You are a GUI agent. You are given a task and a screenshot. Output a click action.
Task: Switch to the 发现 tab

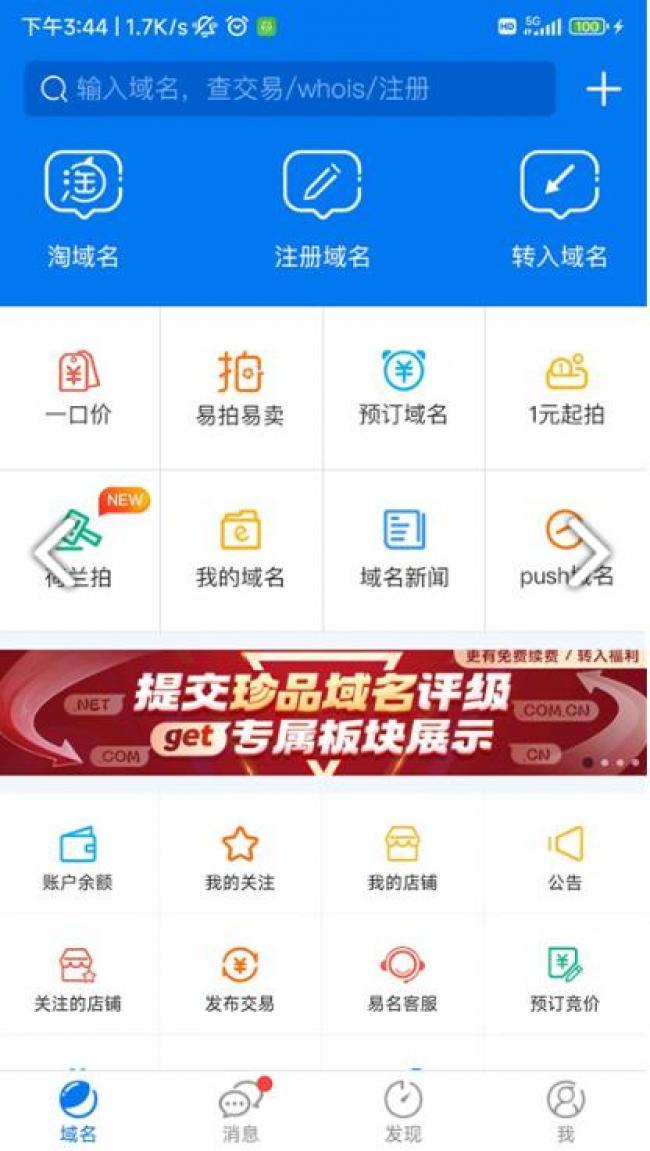coord(403,1112)
